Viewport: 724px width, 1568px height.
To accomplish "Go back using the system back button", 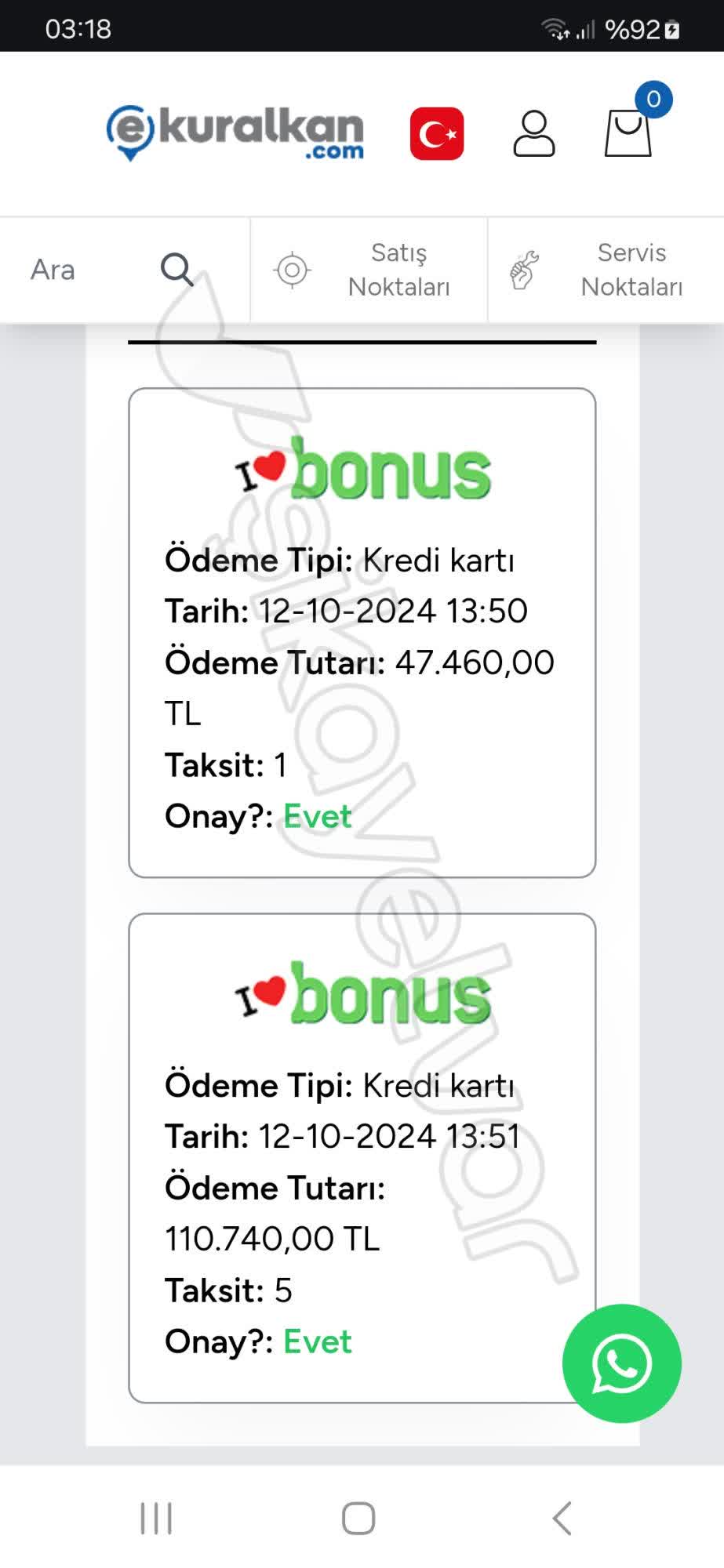I will click(x=562, y=1519).
